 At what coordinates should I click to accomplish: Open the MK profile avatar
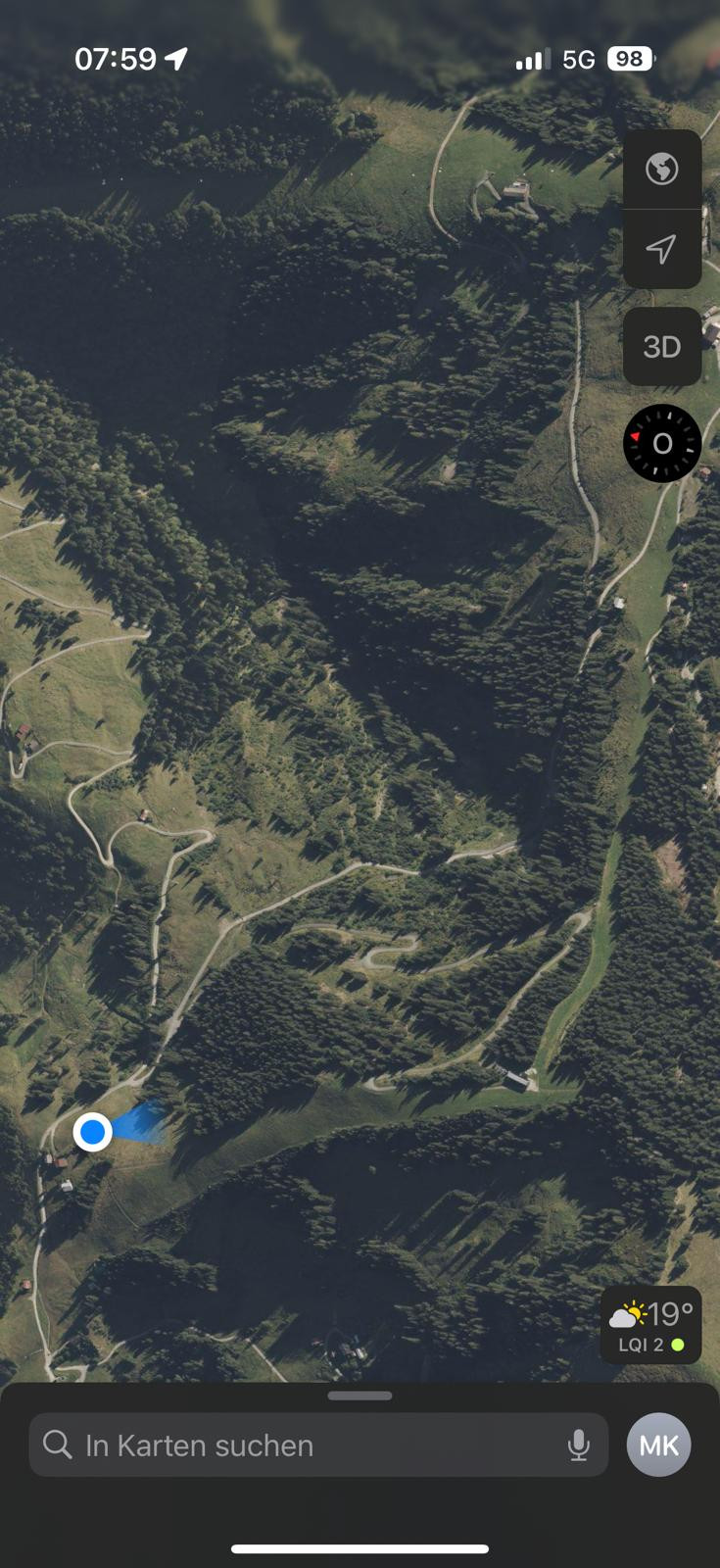point(659,1445)
